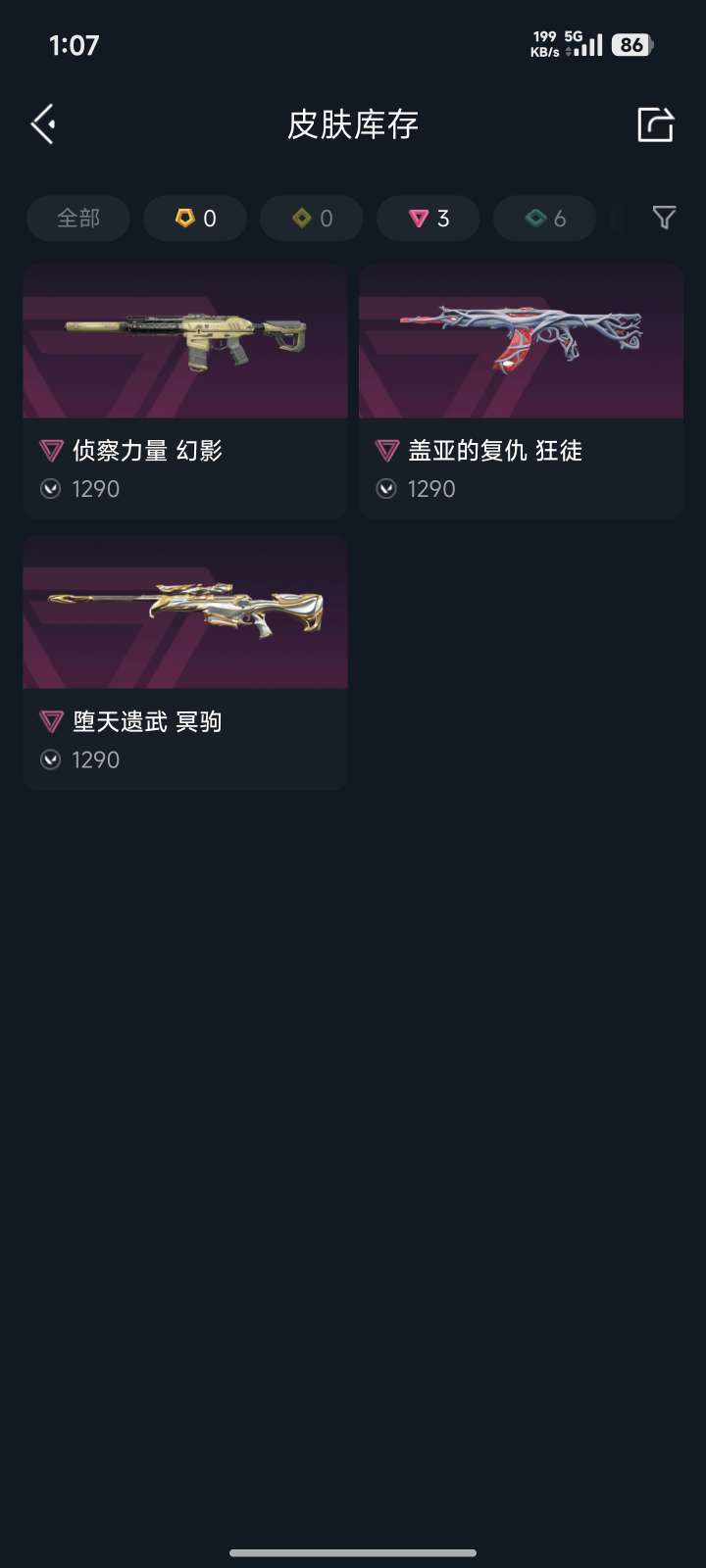The width and height of the screenshot is (706, 1568).
Task: Open the funnel filter options
Action: point(664,218)
